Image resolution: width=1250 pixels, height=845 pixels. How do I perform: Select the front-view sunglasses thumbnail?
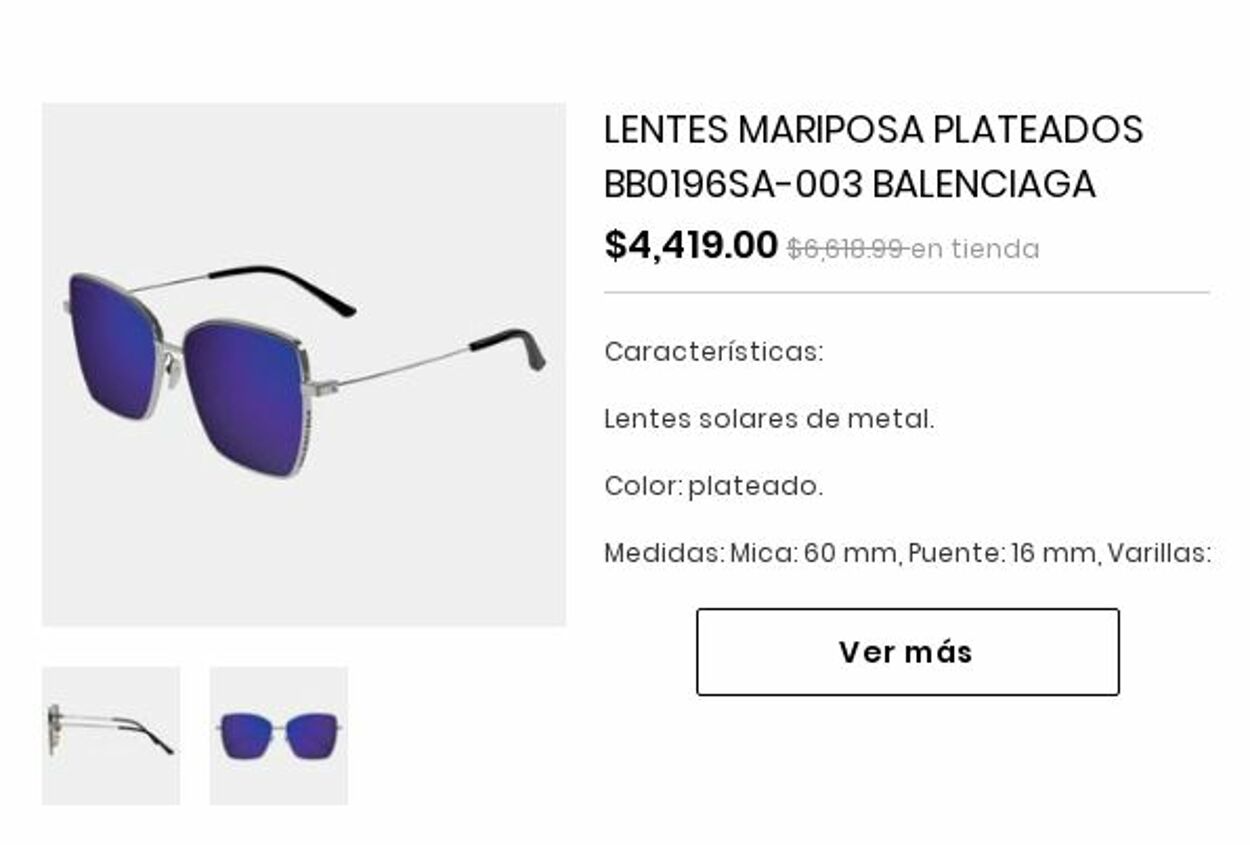tap(279, 735)
